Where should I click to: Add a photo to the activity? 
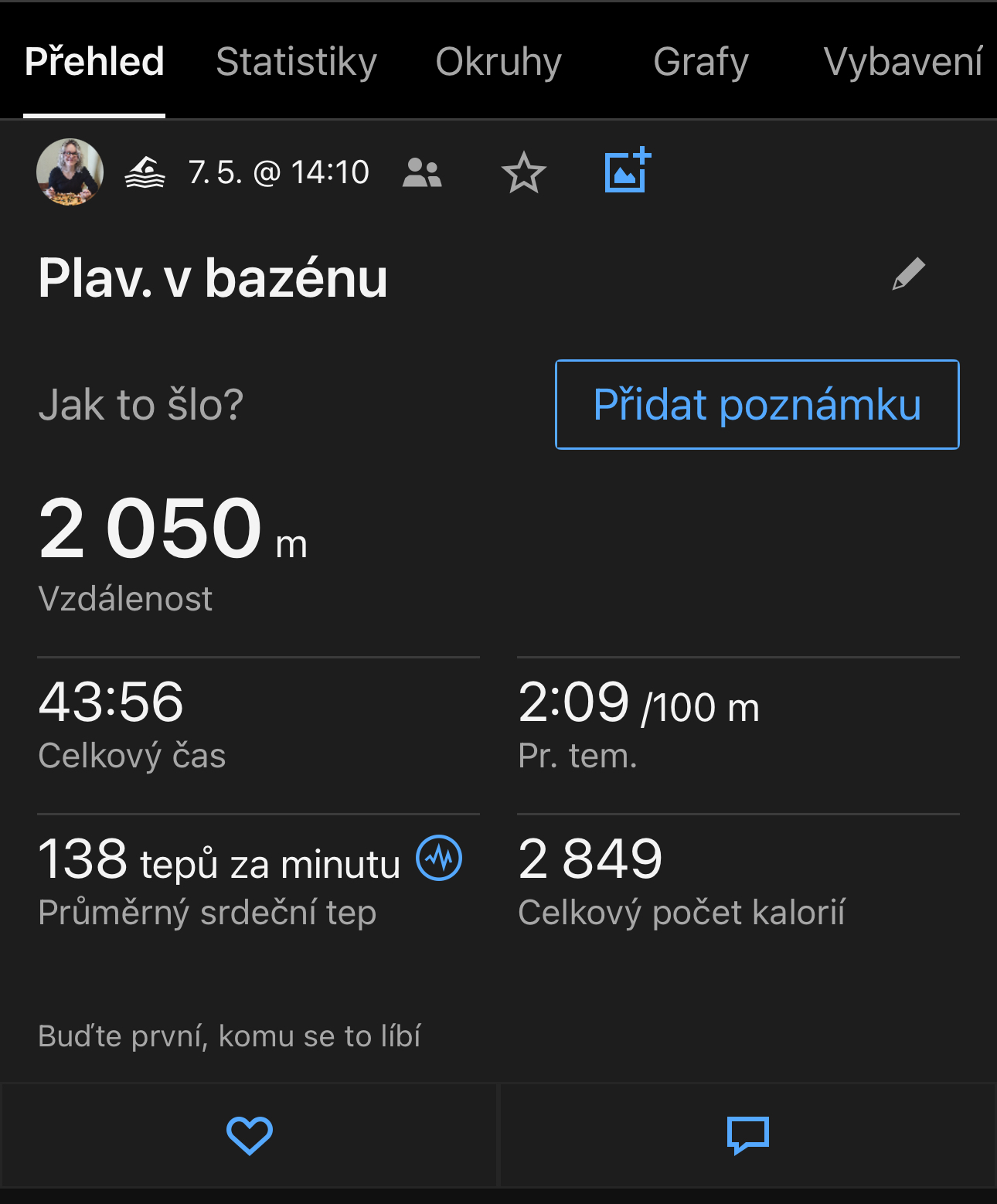(x=627, y=171)
